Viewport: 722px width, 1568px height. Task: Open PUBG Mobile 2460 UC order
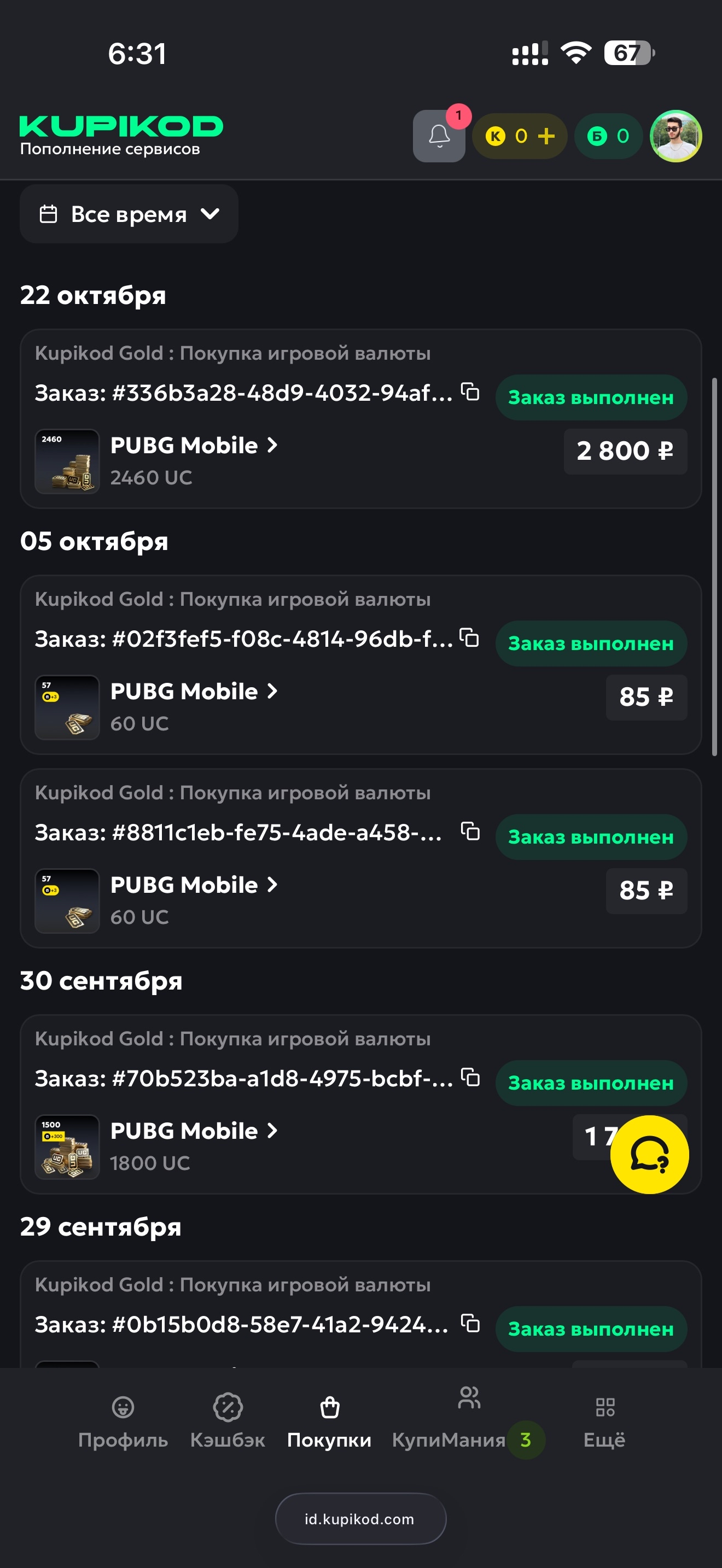click(193, 446)
